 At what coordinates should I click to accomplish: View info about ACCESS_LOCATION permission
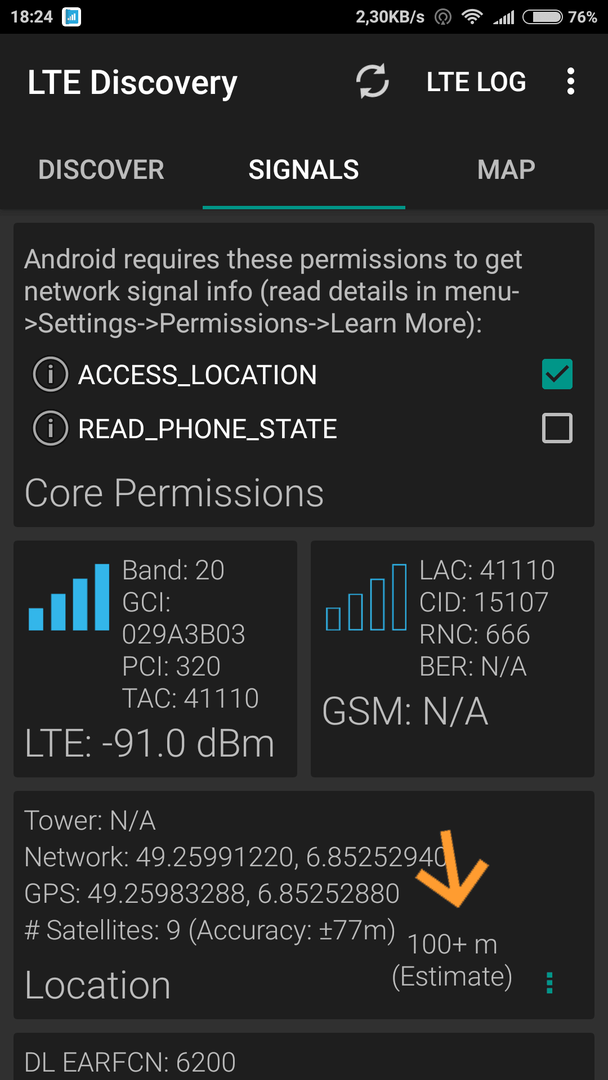(x=50, y=375)
